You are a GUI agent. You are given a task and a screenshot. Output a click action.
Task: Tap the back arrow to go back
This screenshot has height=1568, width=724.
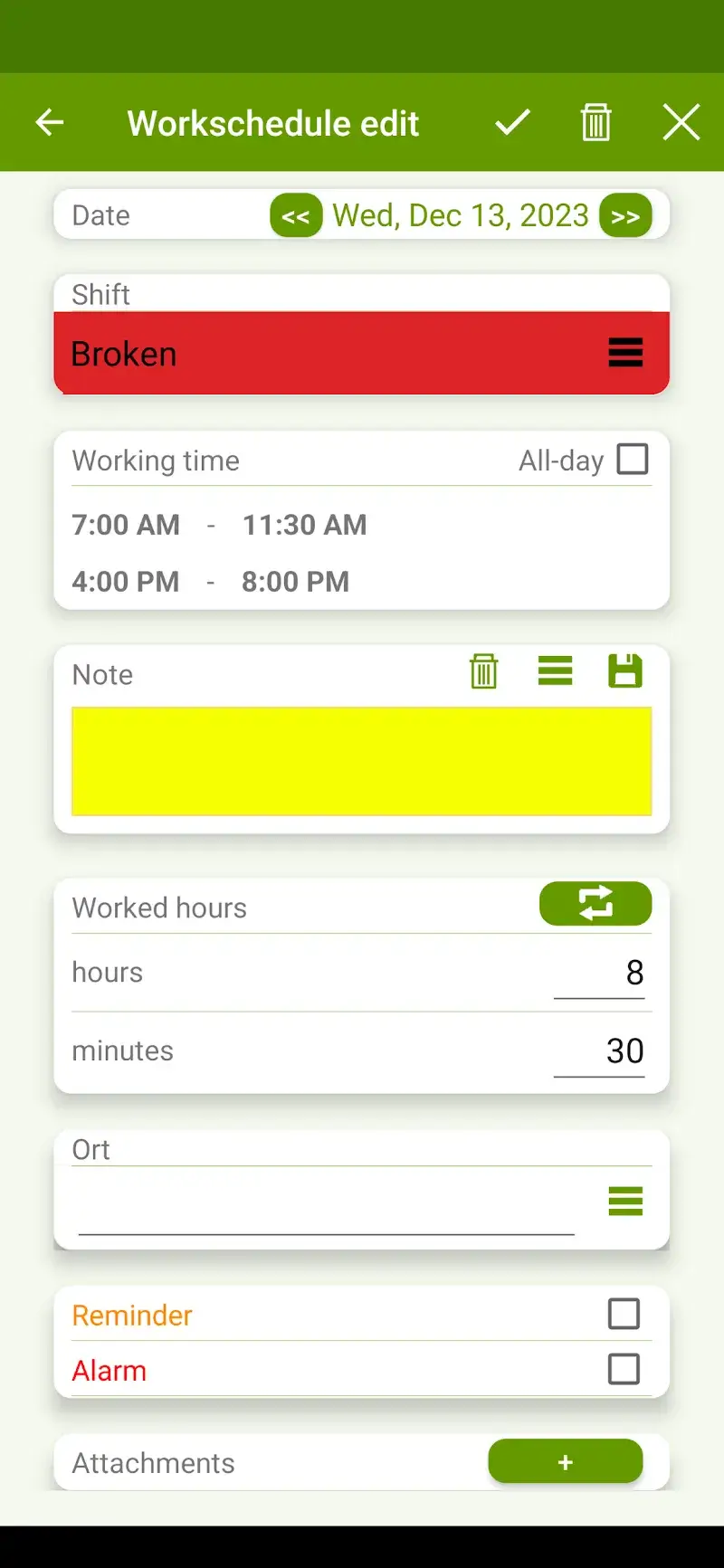pos(50,122)
